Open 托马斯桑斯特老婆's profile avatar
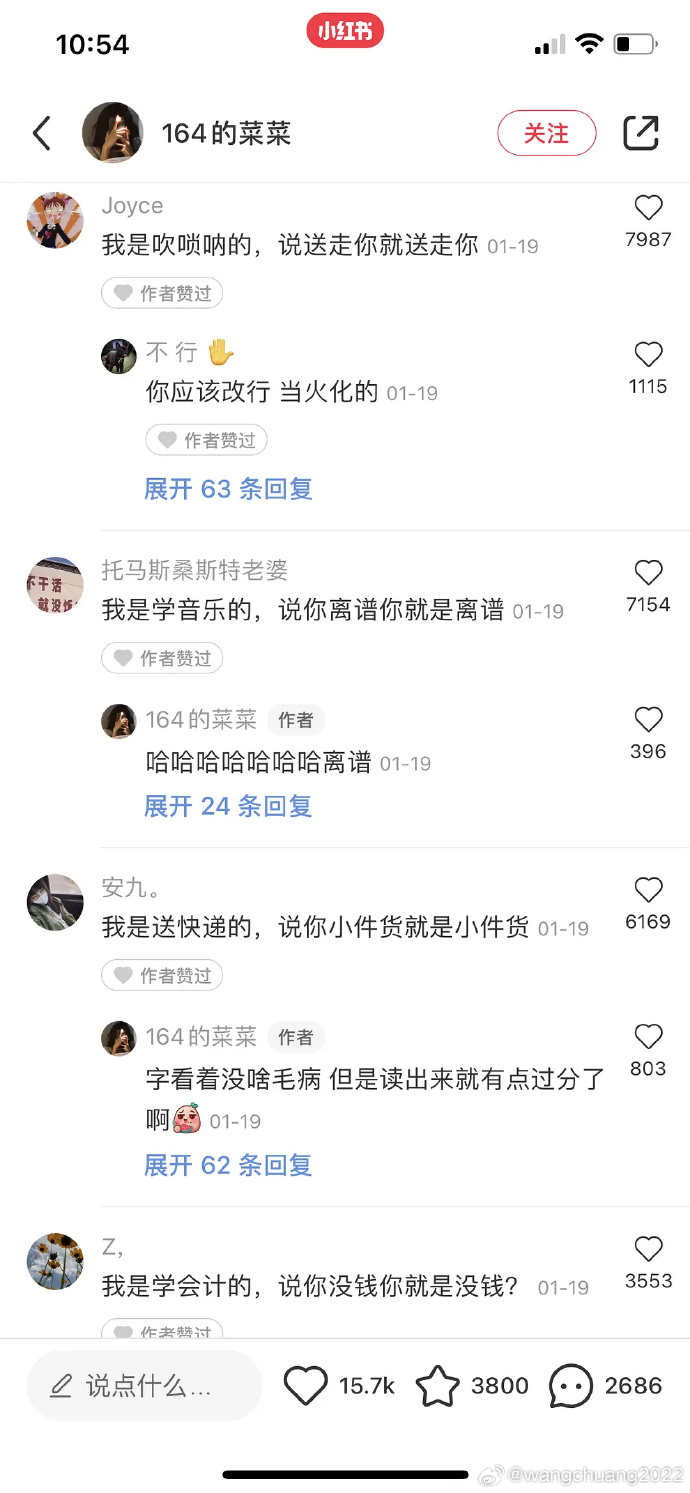Screen dimensions: 690x1493 (55, 585)
